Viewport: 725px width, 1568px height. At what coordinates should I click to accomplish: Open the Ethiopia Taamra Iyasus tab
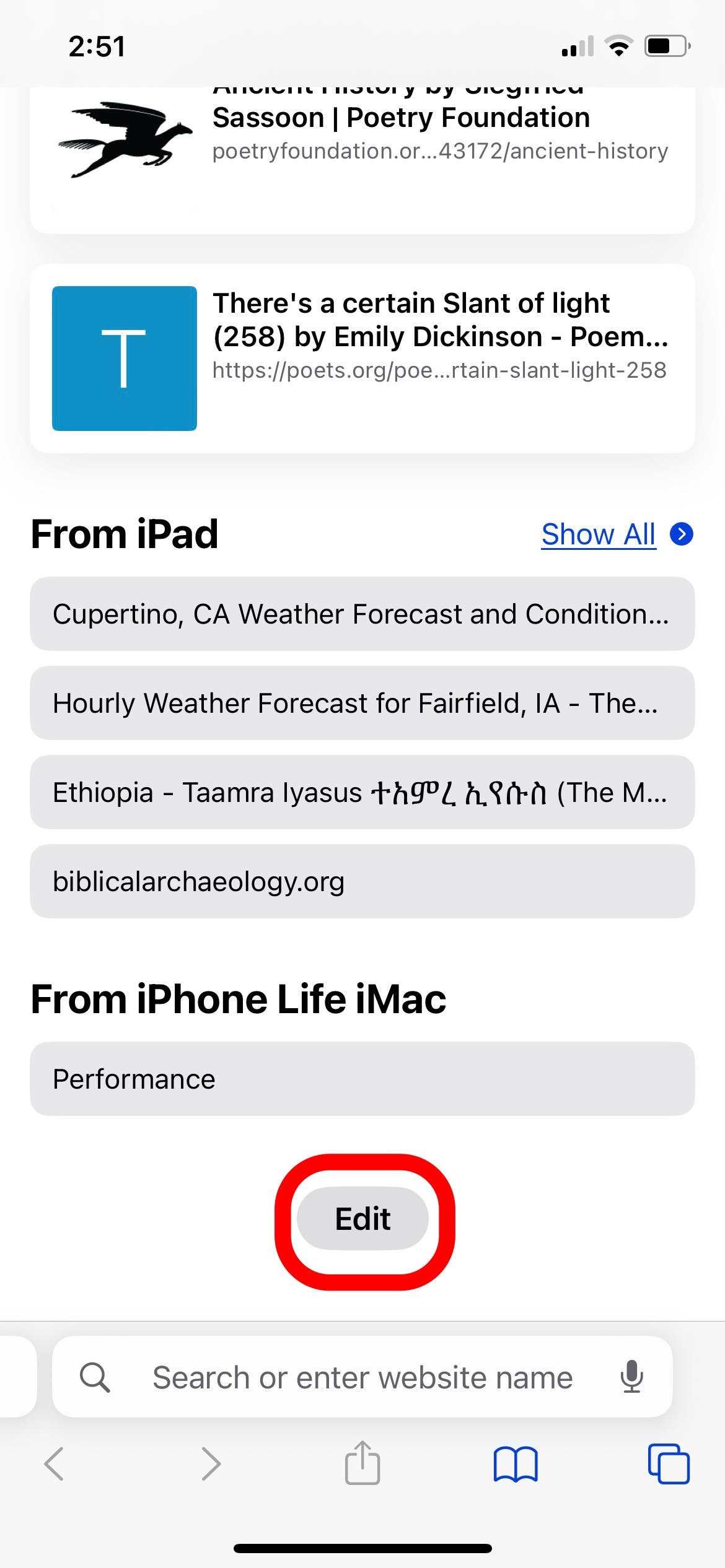(x=362, y=792)
